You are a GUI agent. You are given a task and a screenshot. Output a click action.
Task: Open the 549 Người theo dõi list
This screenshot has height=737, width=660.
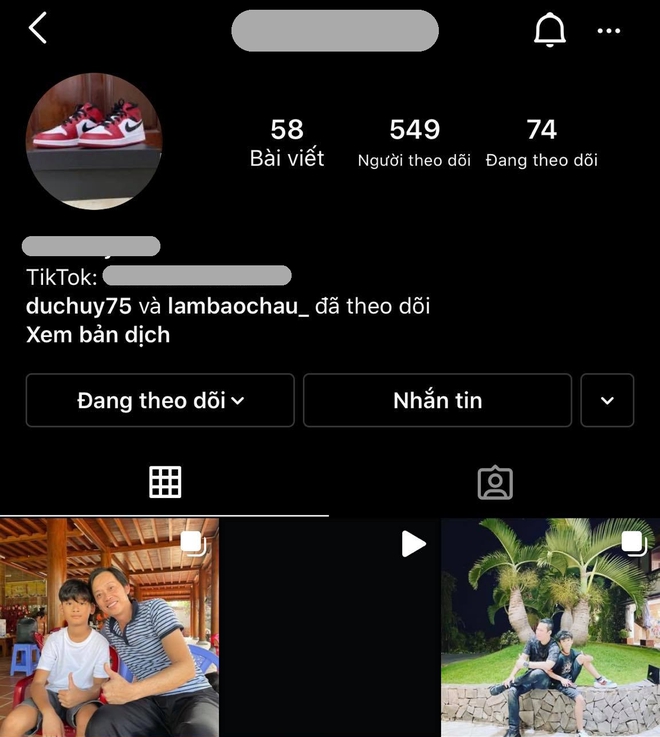click(414, 143)
